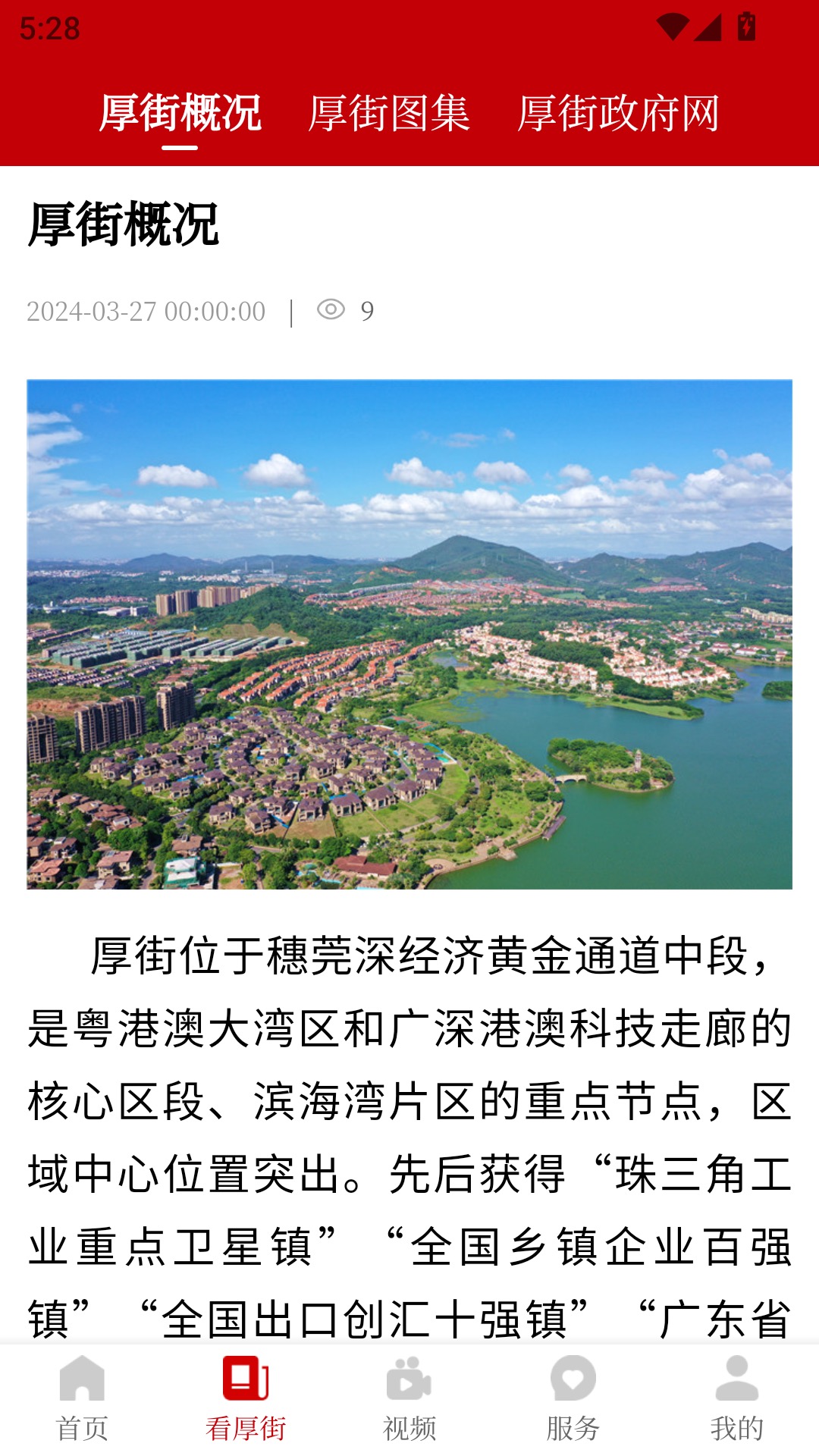Open the 视频 tab
Viewport: 819px width, 1456px height.
point(409,1400)
